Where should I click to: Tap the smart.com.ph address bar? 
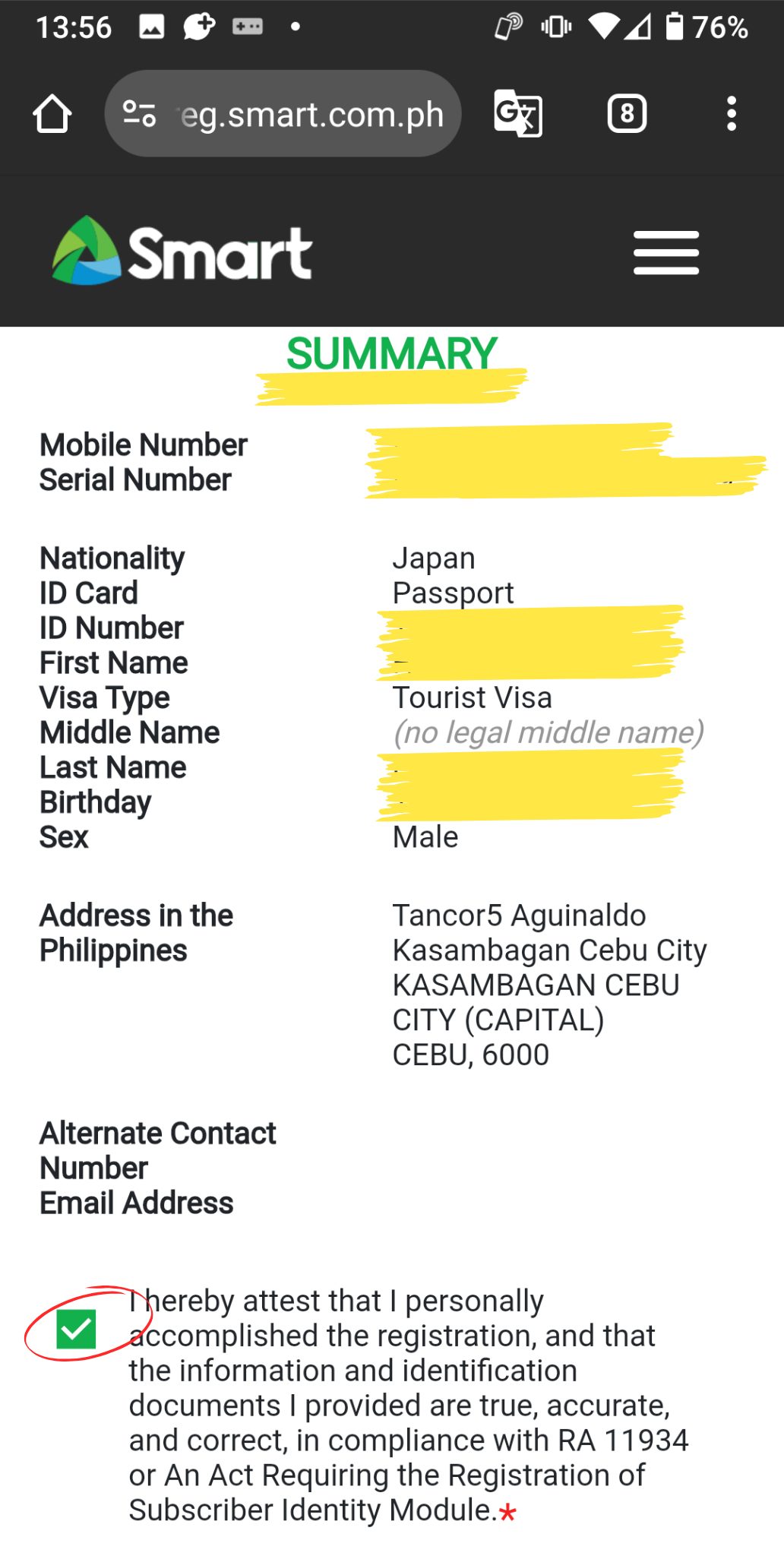283,114
